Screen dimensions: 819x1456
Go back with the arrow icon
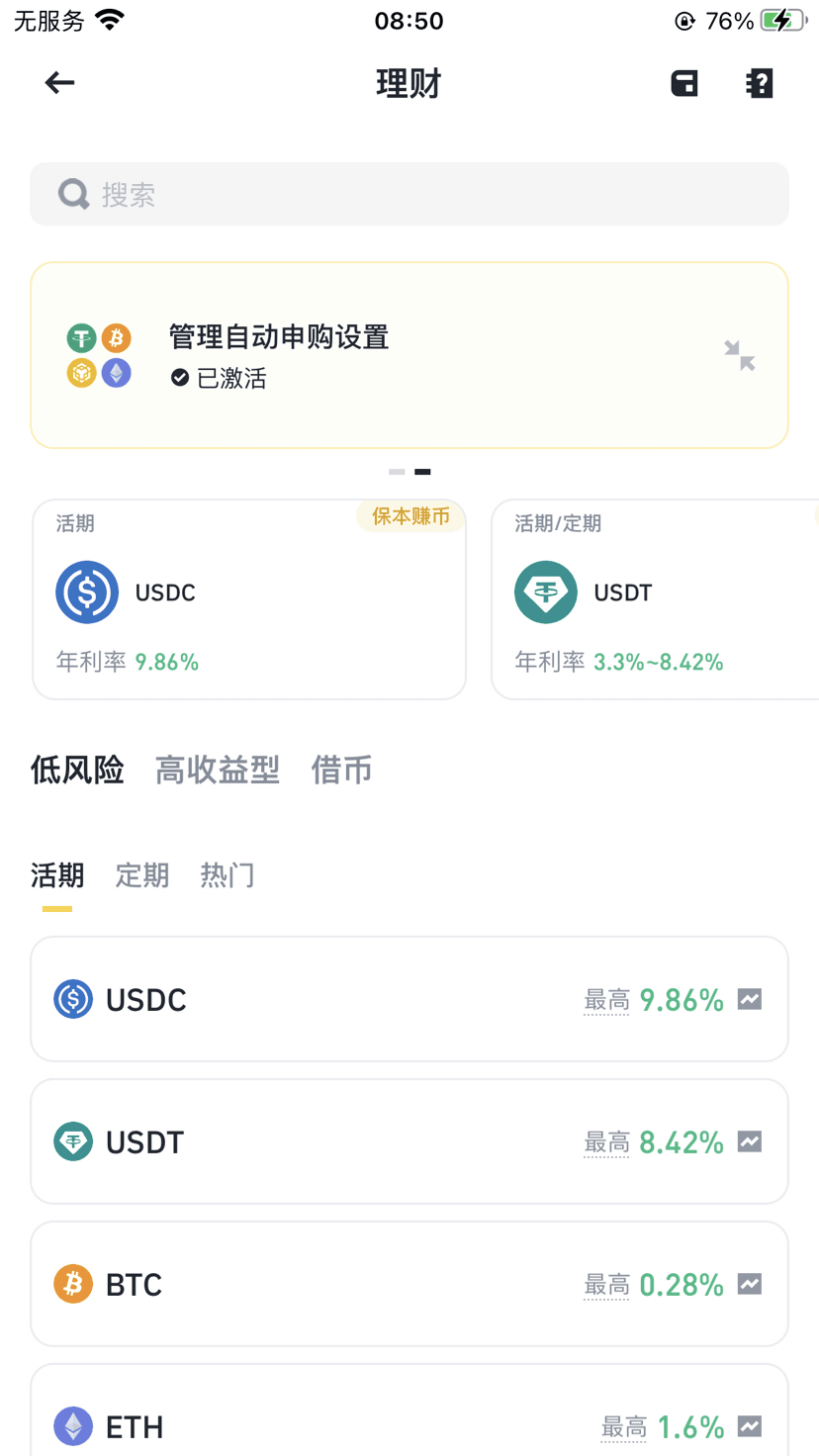click(x=60, y=83)
